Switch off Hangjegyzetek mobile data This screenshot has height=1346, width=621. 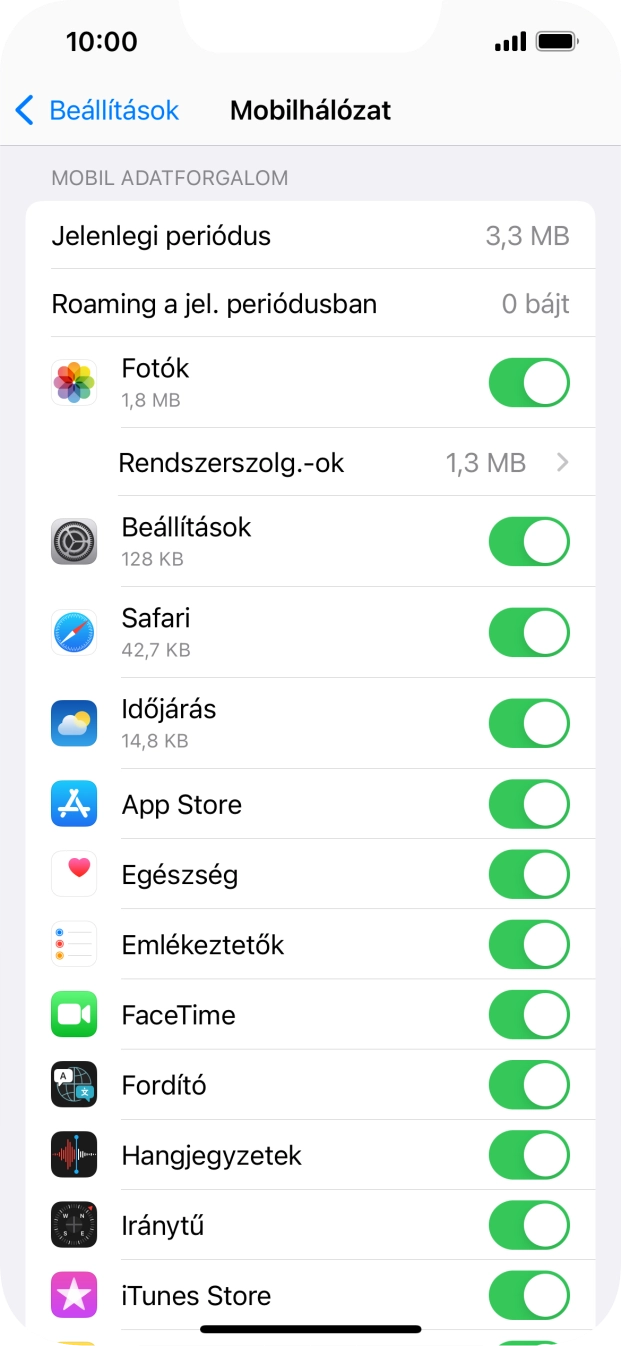[528, 1156]
